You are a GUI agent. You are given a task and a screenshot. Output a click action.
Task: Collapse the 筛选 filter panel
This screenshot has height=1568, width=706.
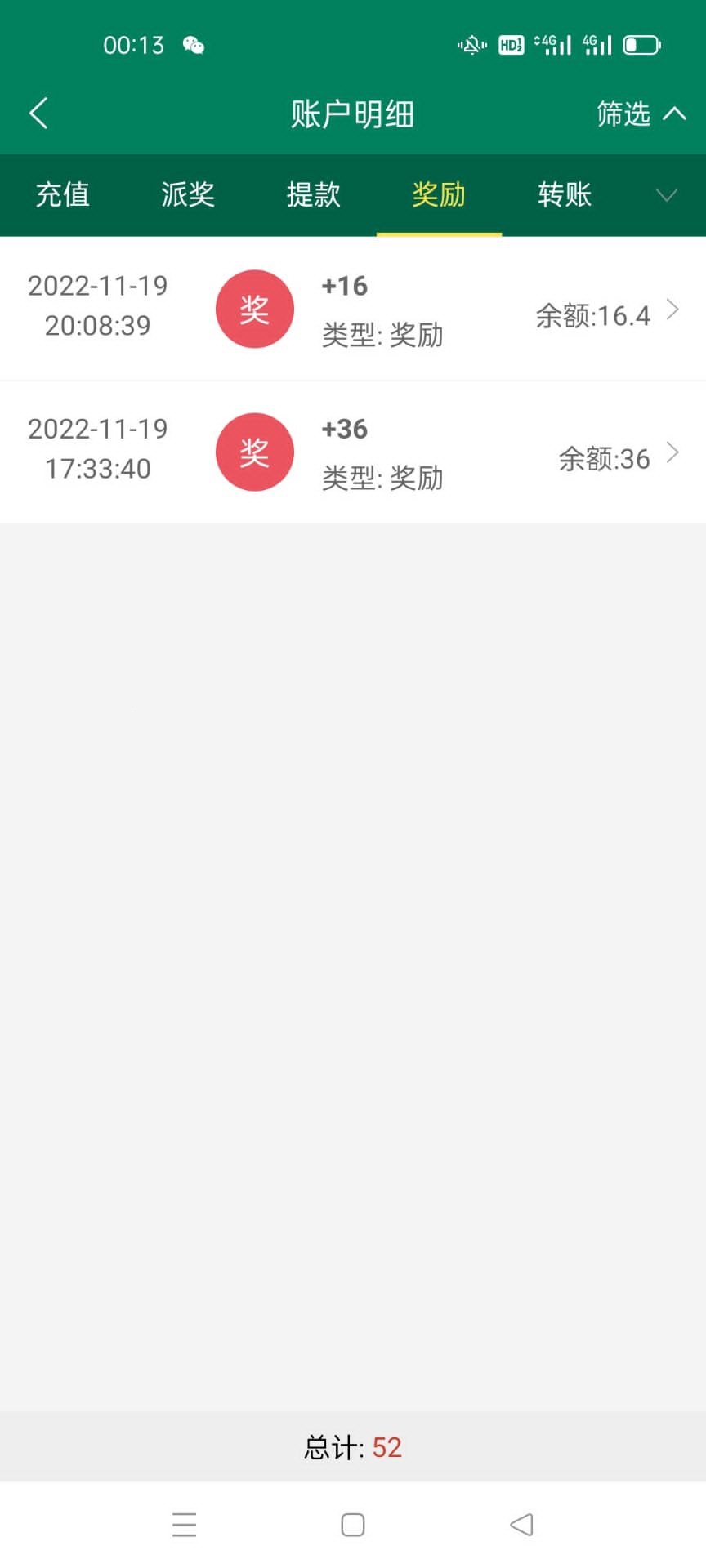tap(641, 114)
